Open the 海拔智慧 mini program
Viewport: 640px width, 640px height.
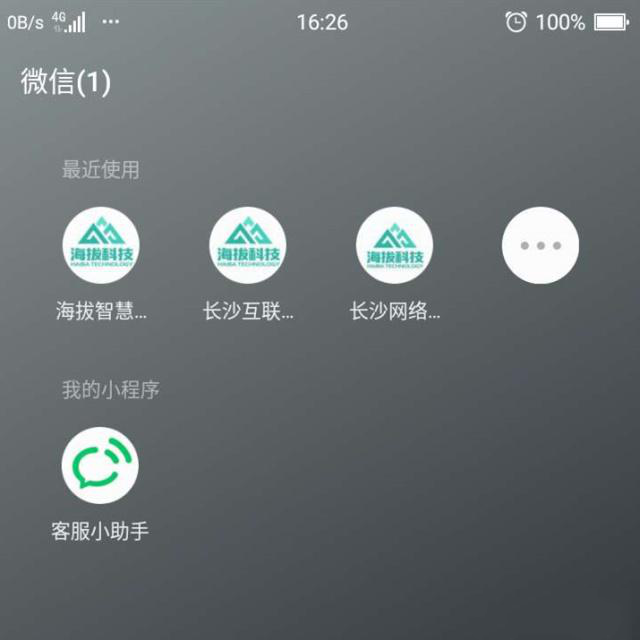click(100, 246)
